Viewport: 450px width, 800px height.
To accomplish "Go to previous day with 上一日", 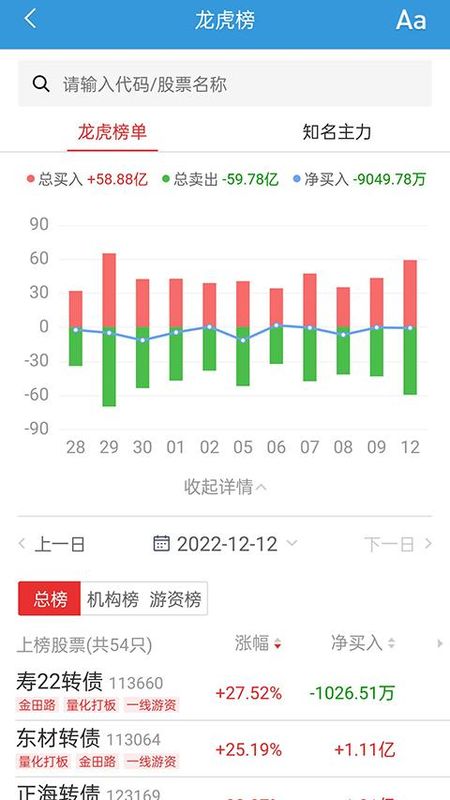I will [x=51, y=544].
